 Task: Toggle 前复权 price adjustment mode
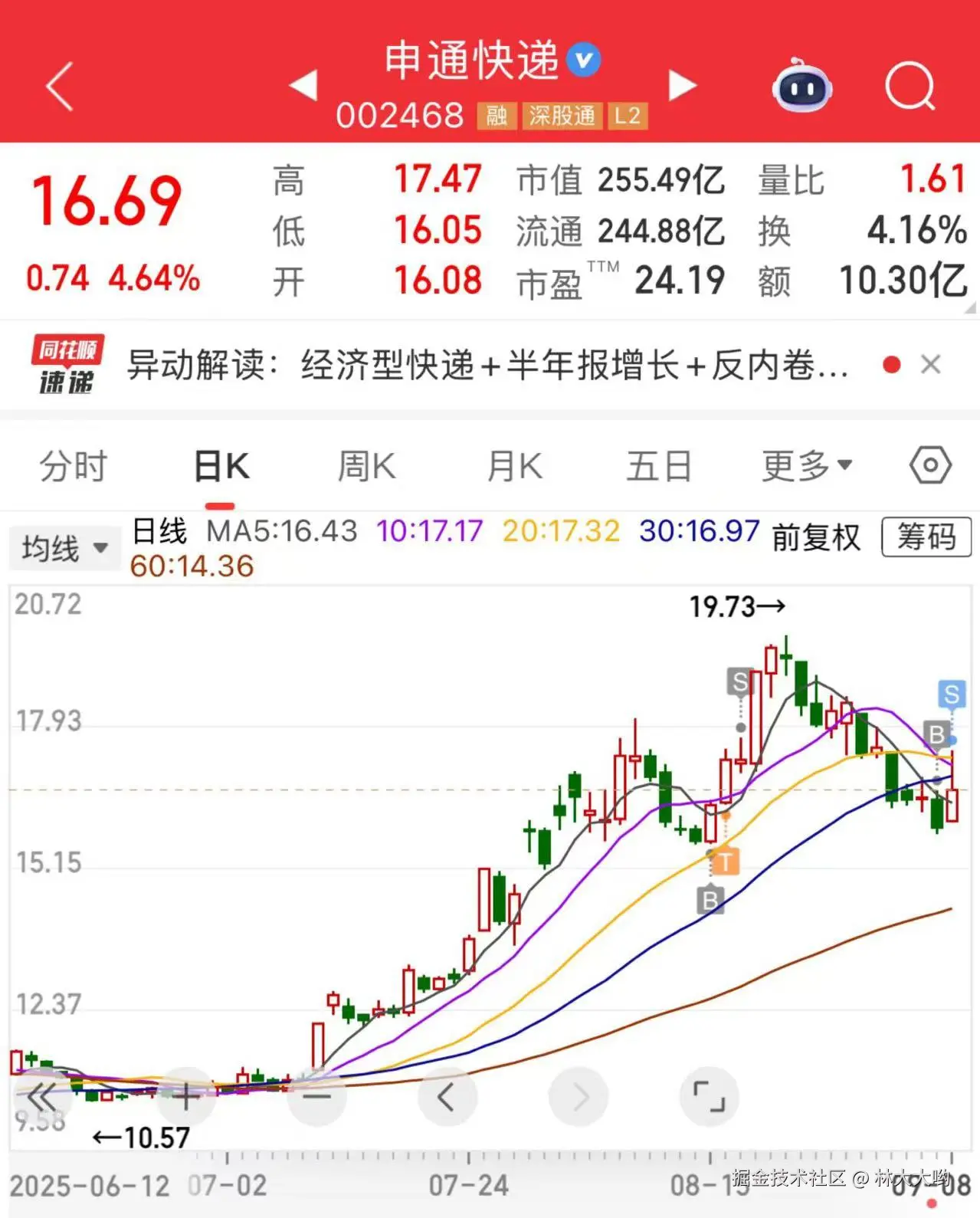point(814,537)
